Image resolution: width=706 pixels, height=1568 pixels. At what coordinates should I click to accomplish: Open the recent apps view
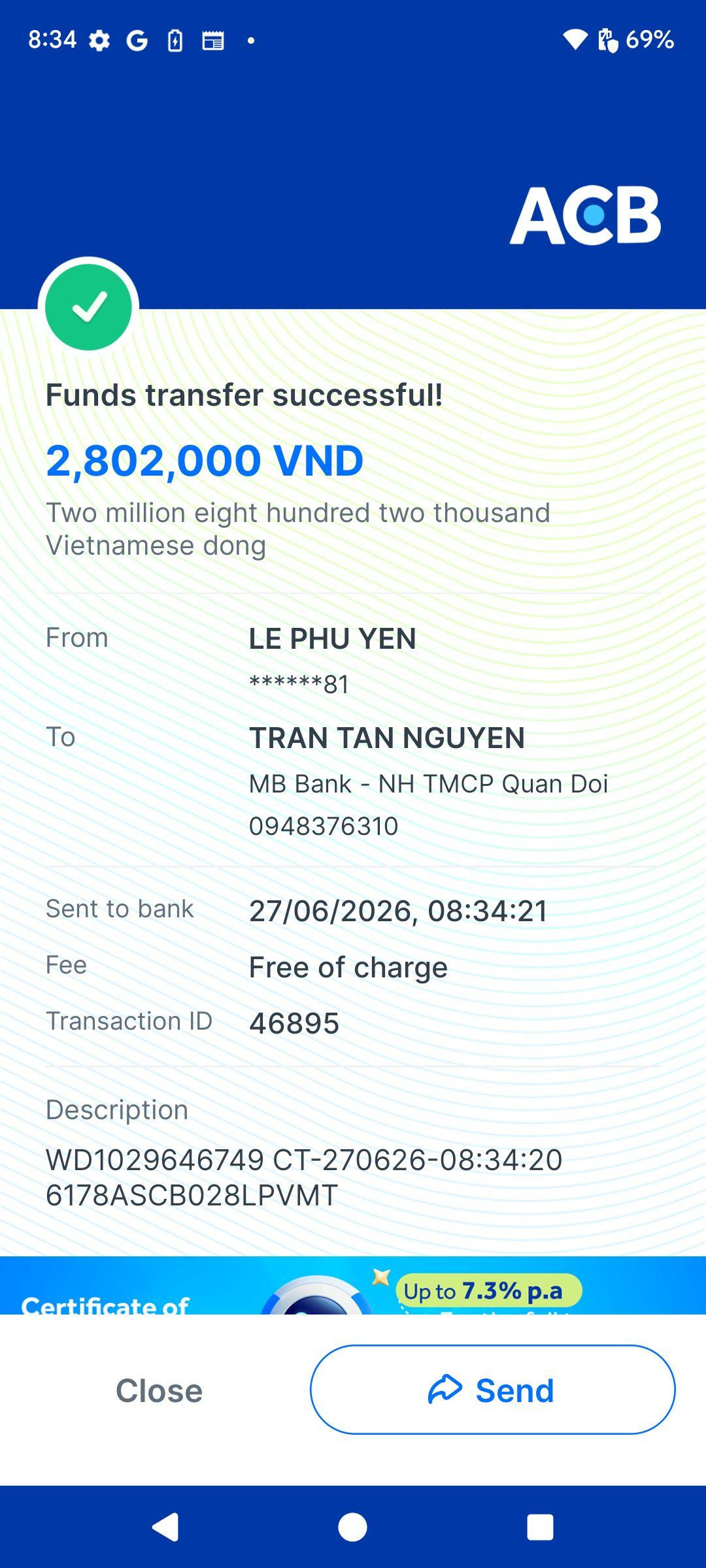(x=540, y=1527)
